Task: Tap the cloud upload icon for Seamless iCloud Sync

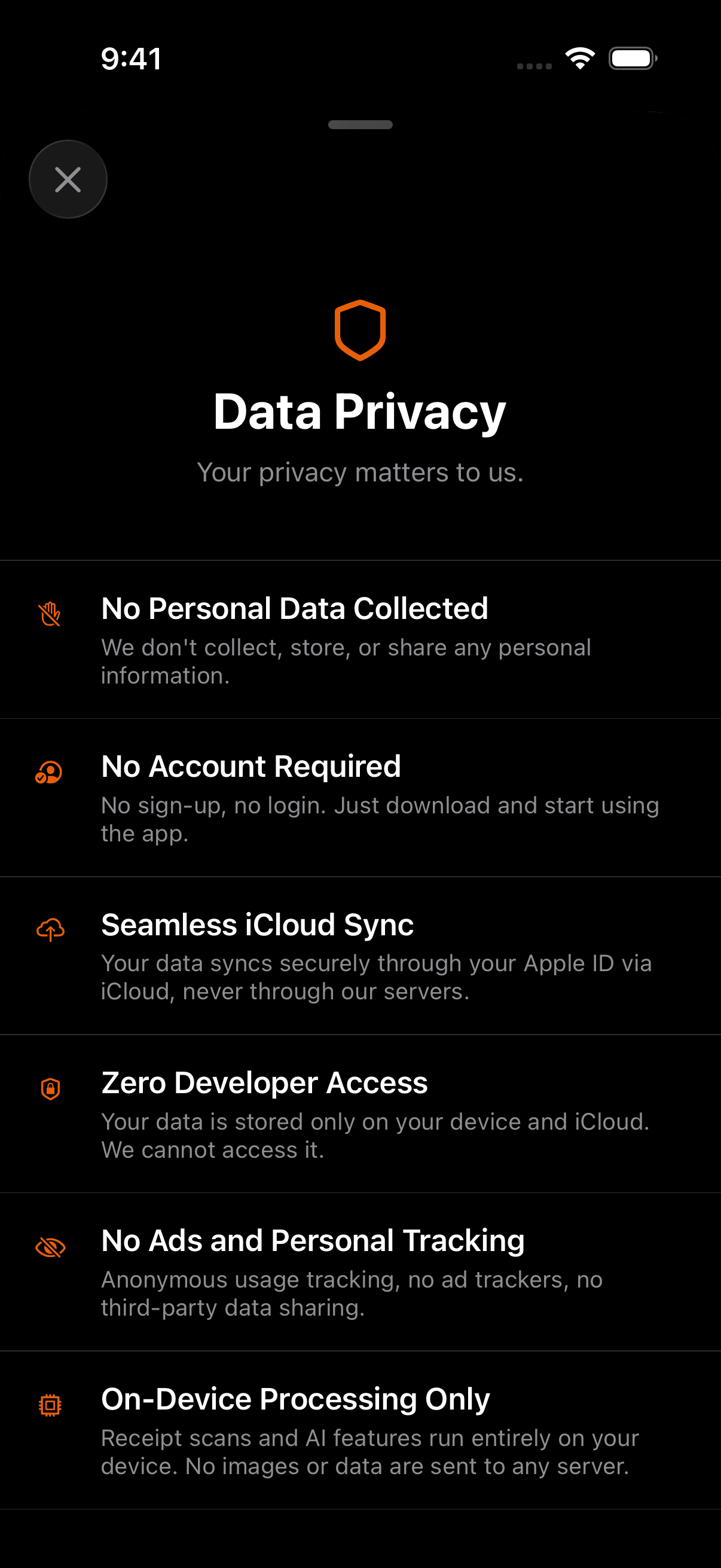Action: [x=50, y=929]
